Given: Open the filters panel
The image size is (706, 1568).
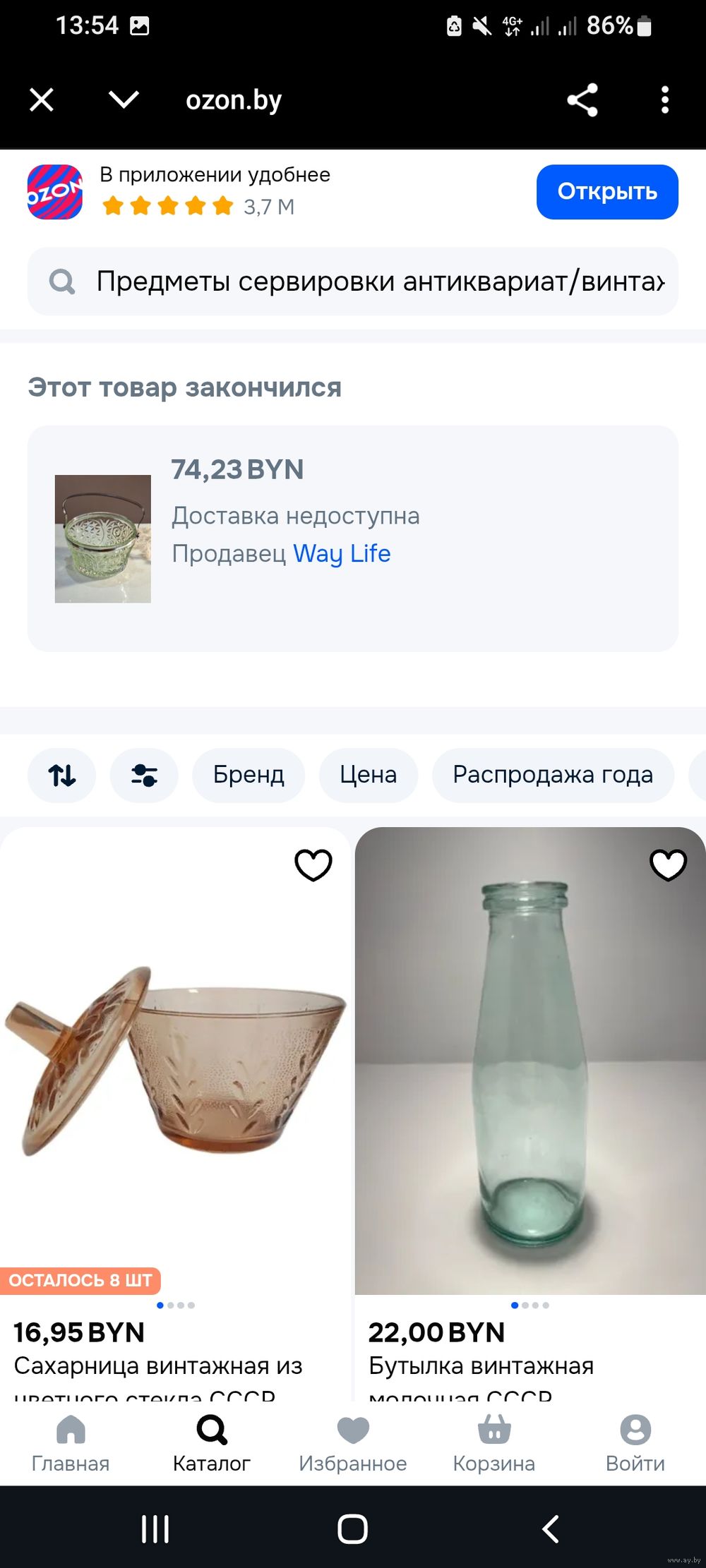Looking at the screenshot, I should 144,776.
